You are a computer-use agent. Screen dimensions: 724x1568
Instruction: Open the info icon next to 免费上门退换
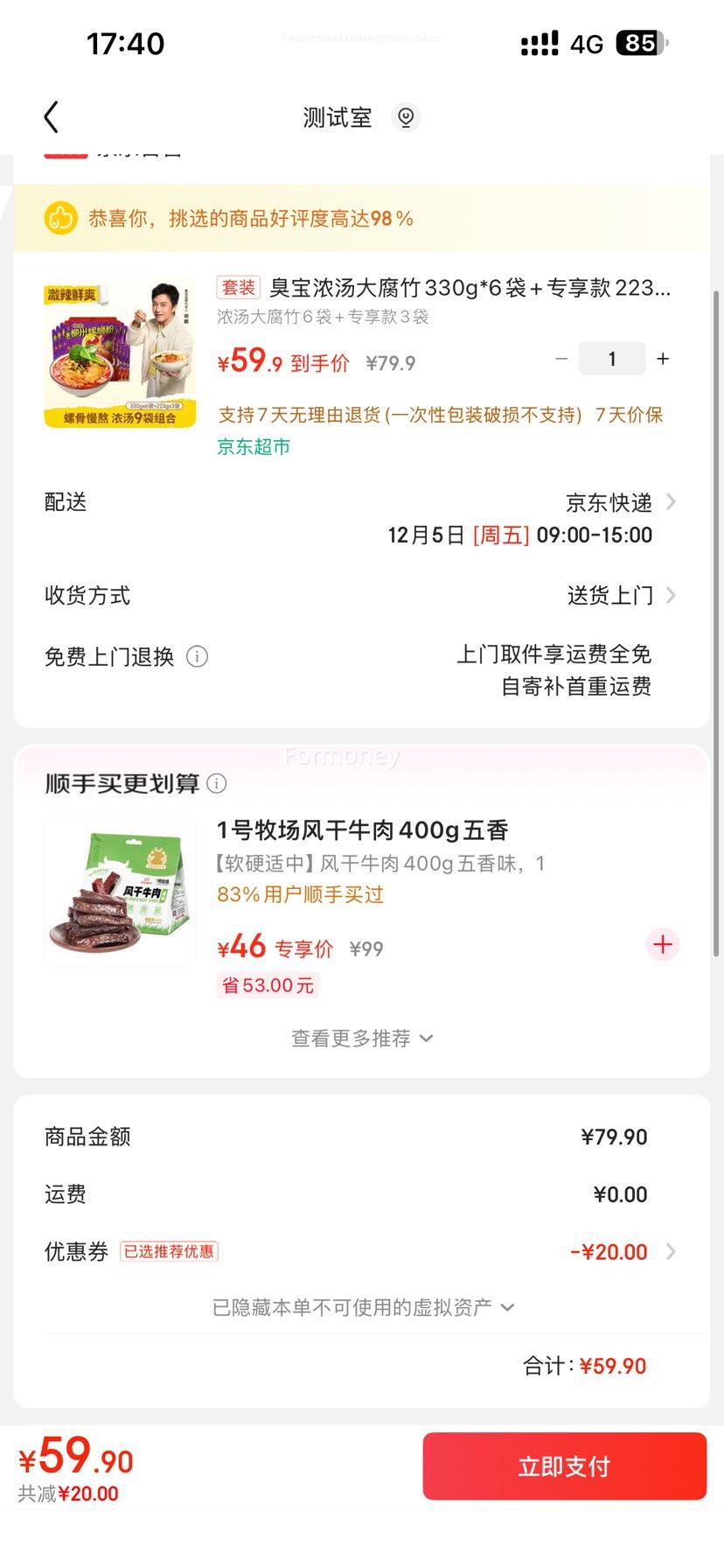point(198,656)
